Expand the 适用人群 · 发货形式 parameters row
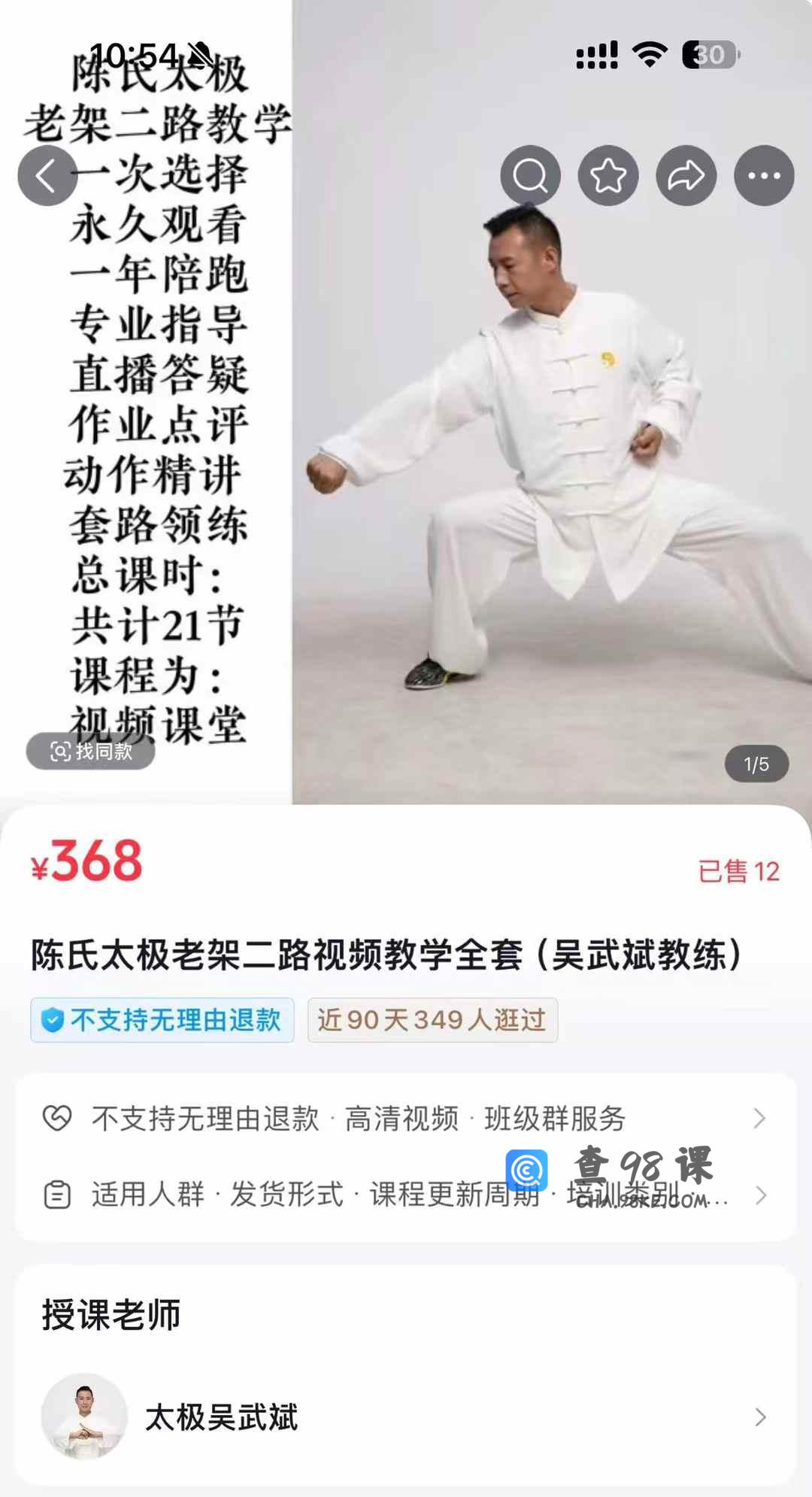 coord(406,1195)
